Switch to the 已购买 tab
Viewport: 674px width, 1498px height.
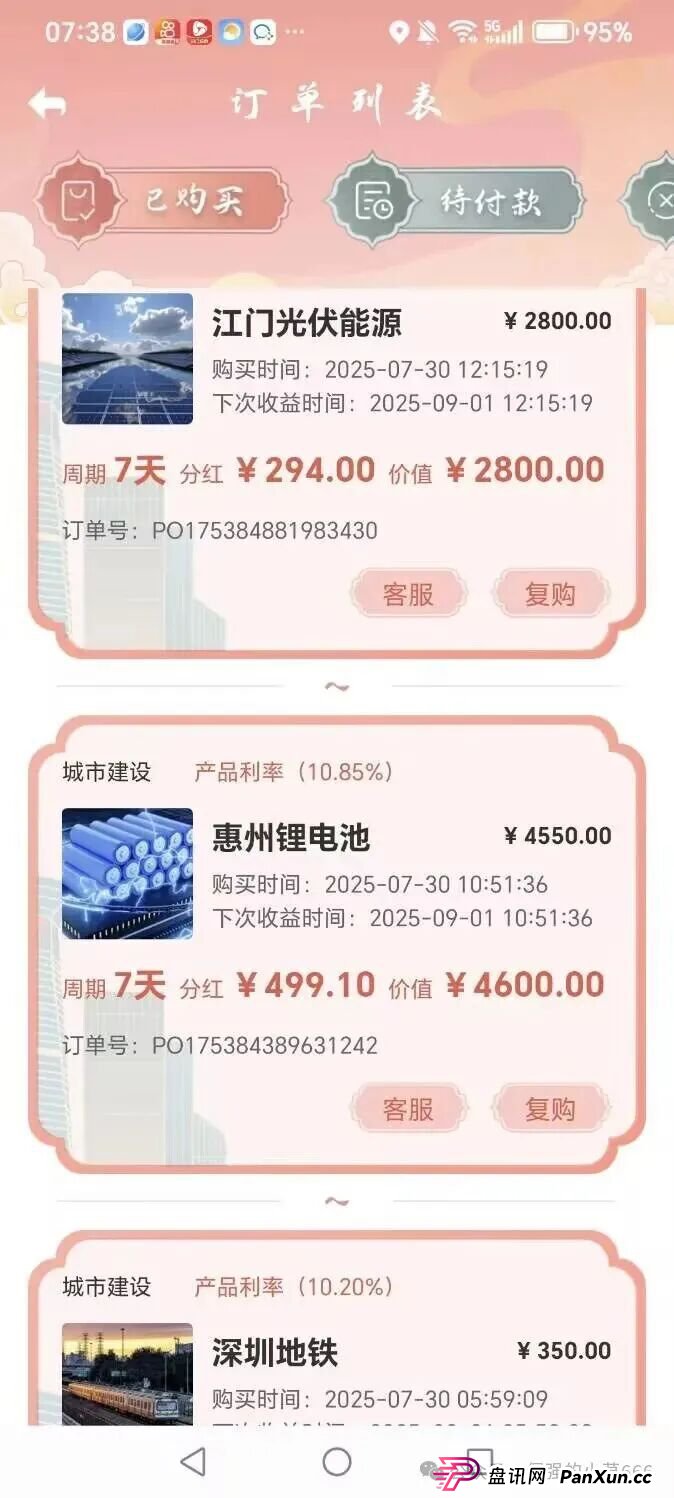coord(165,201)
